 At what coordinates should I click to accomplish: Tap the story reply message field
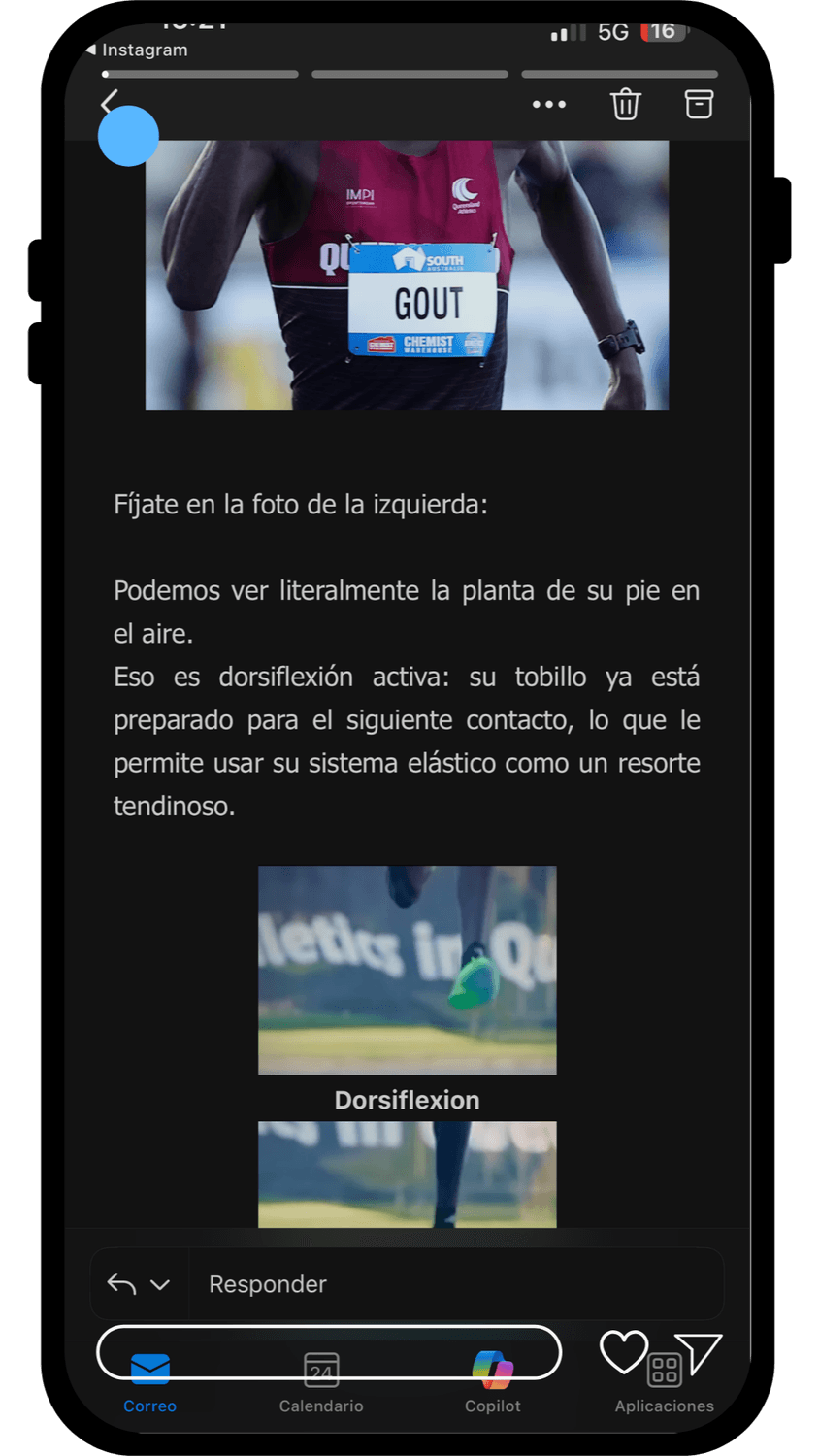329,1351
